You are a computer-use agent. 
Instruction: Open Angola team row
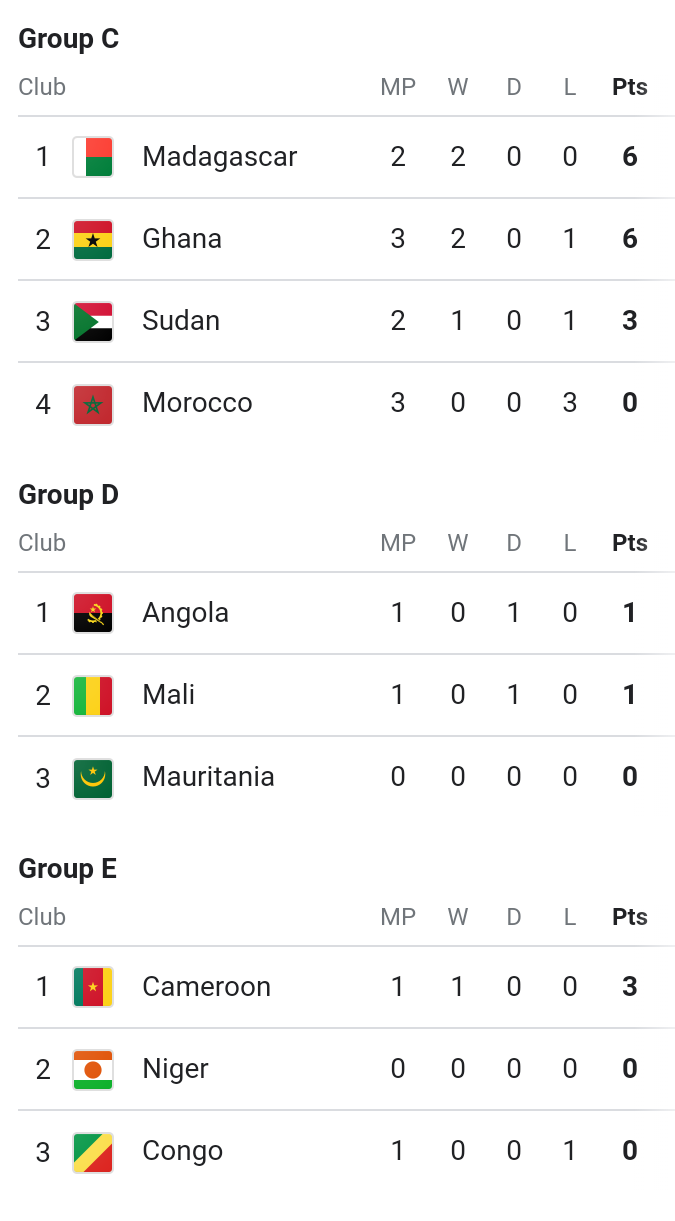pyautogui.click(x=185, y=613)
